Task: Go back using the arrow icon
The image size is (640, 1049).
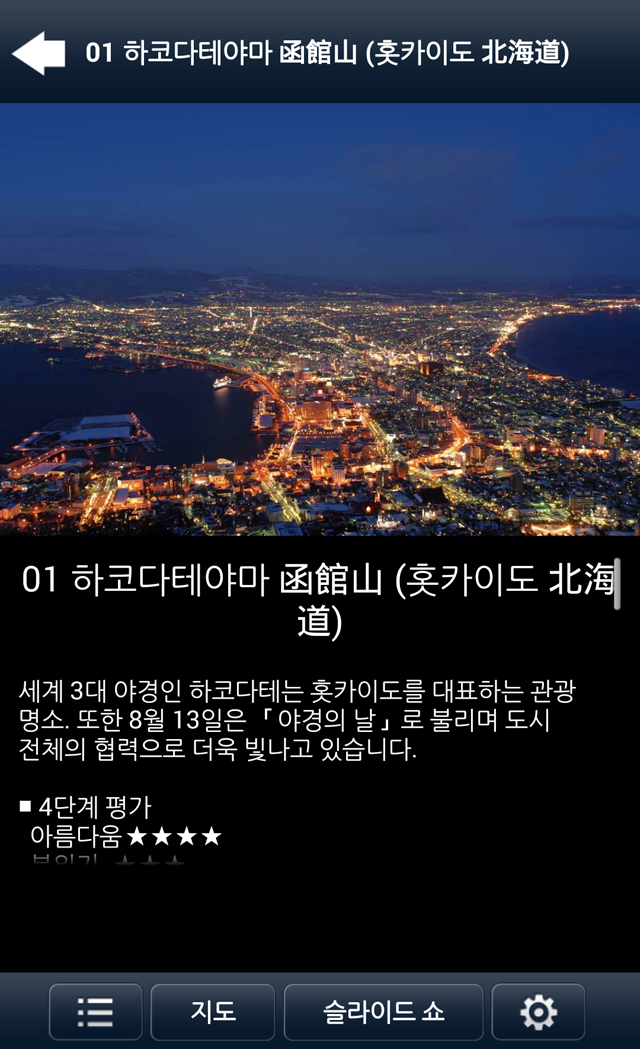Action: point(39,53)
